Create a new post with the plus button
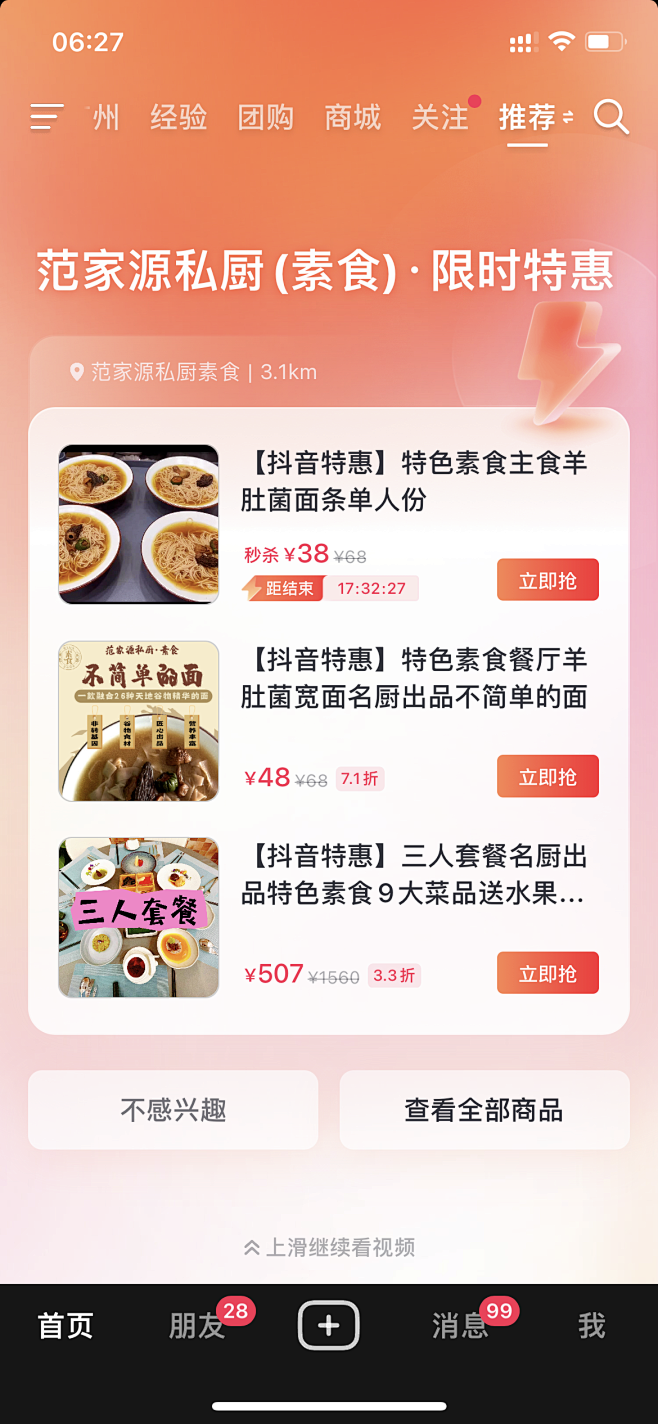Screen dimensions: 658x1424 pos(329,1326)
